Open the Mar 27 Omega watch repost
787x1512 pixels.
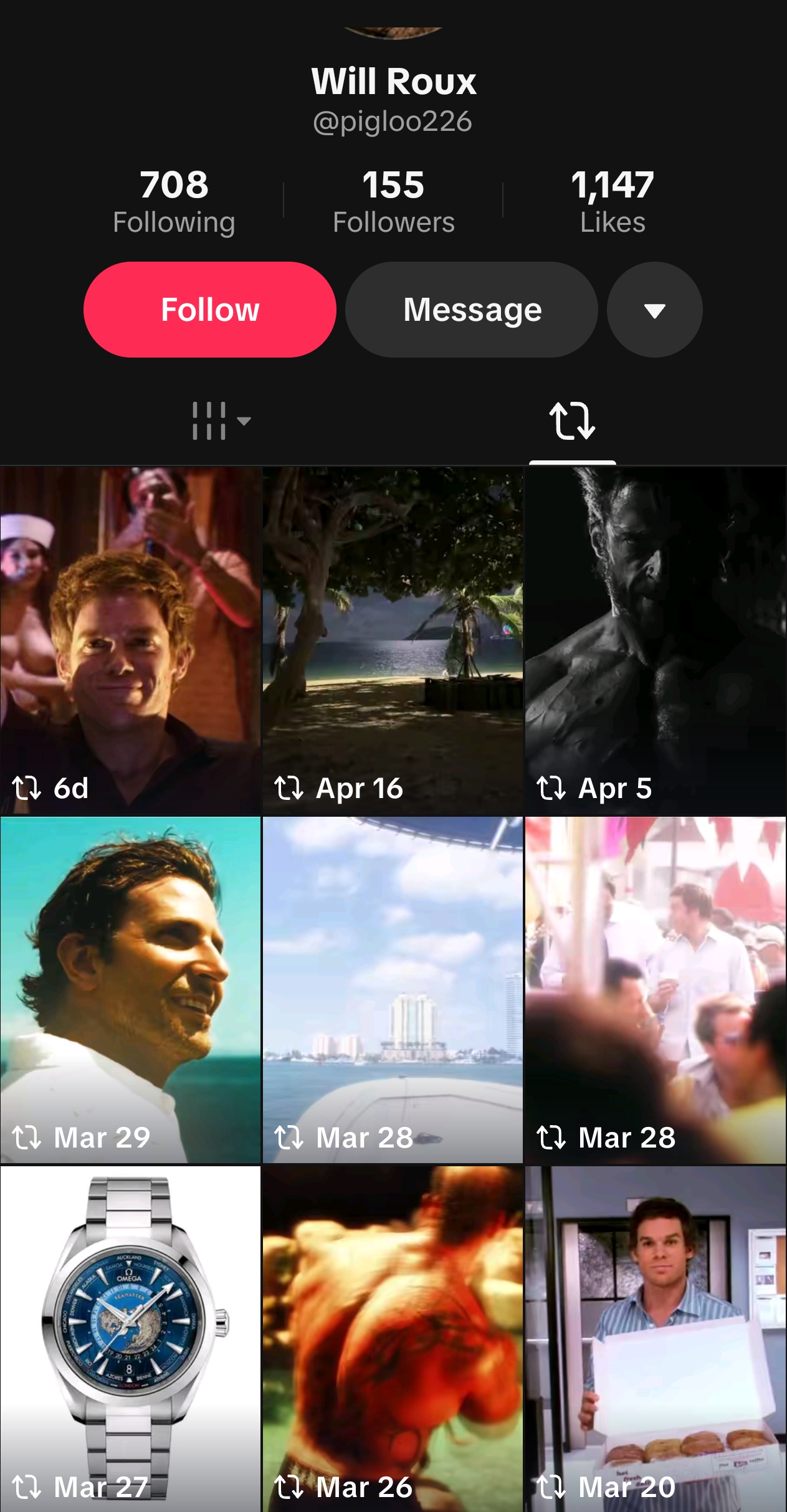coord(130,1339)
